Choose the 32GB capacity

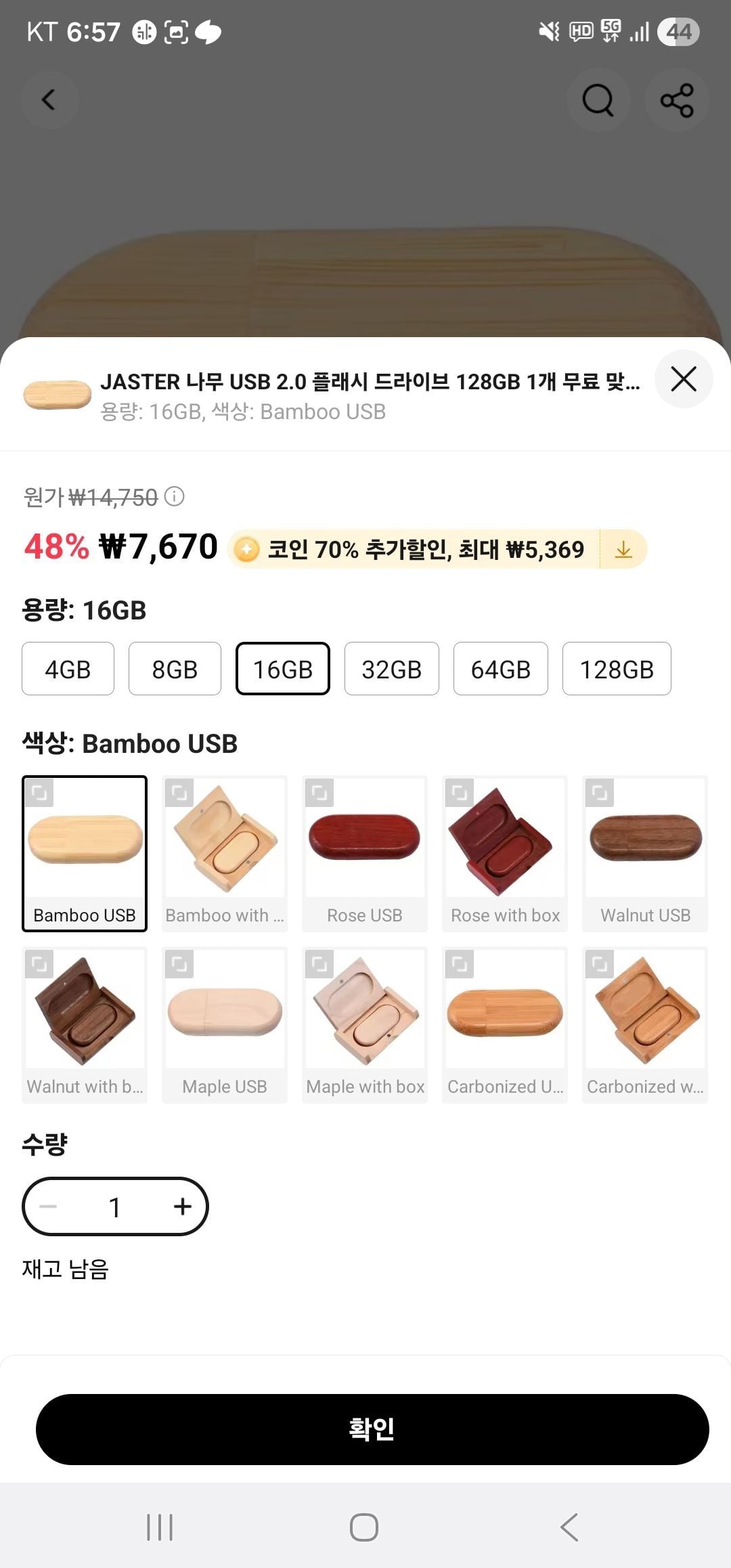(391, 669)
